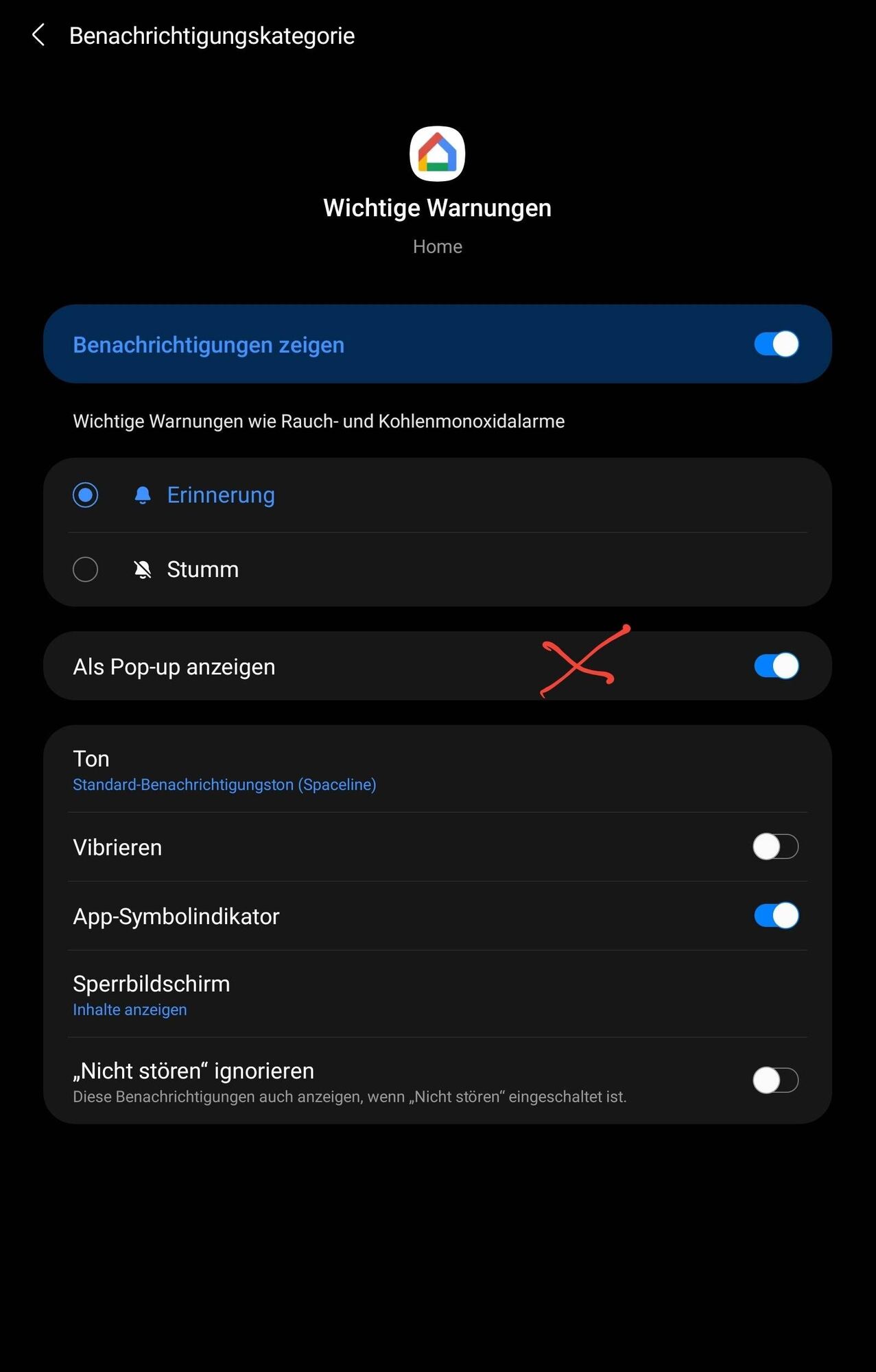This screenshot has width=876, height=1372.
Task: Open the Ton sound setting
Action: [224, 770]
